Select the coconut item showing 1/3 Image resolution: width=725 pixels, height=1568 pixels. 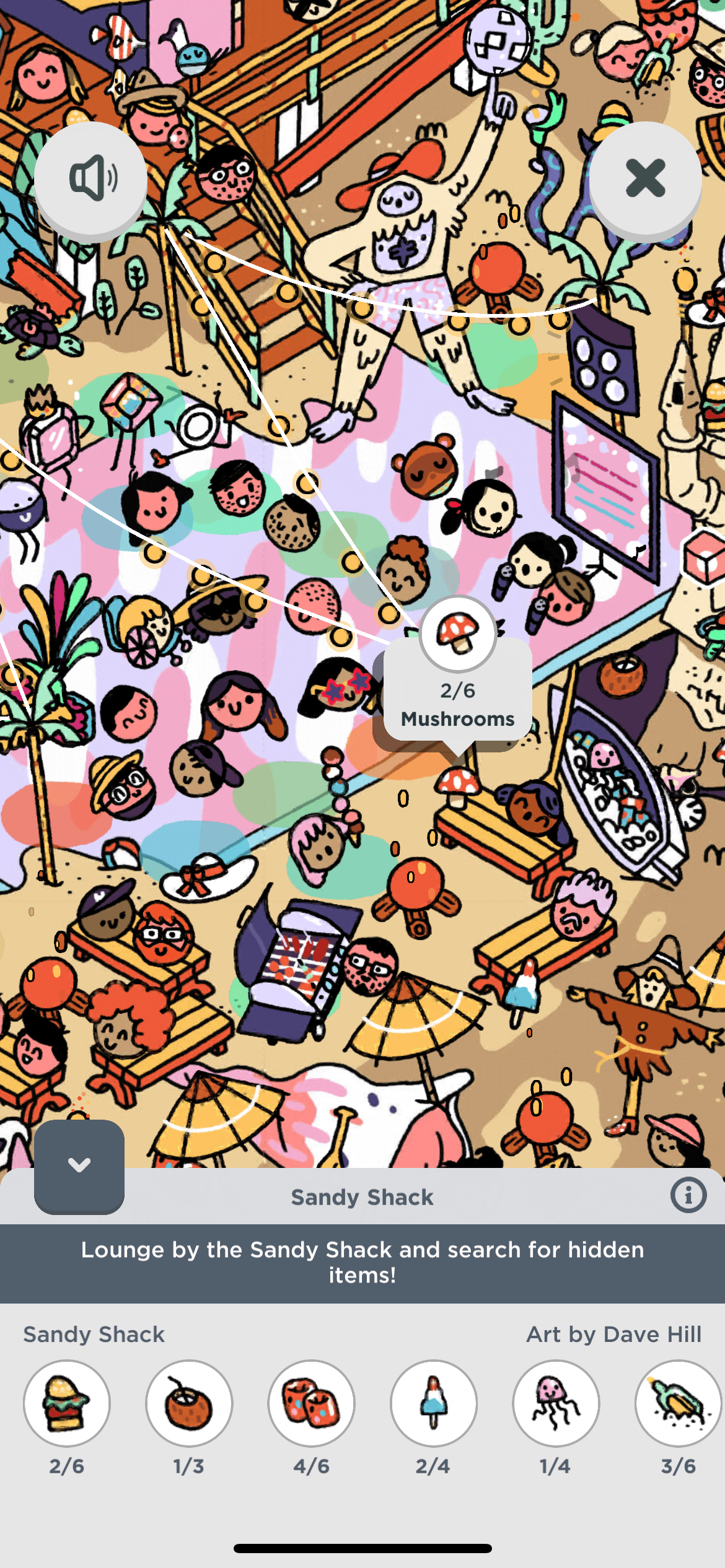(x=189, y=1403)
